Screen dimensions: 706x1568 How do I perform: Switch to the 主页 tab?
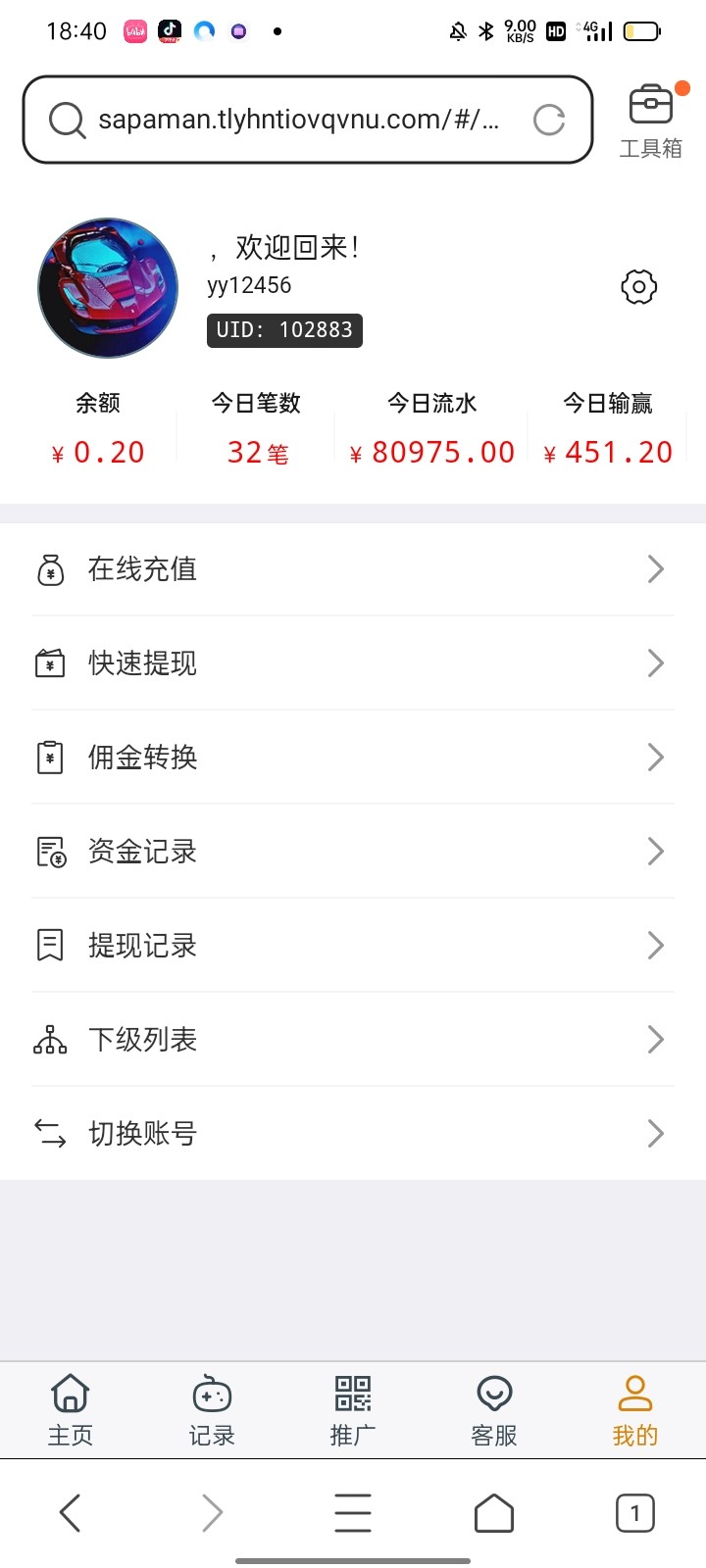(x=71, y=1409)
